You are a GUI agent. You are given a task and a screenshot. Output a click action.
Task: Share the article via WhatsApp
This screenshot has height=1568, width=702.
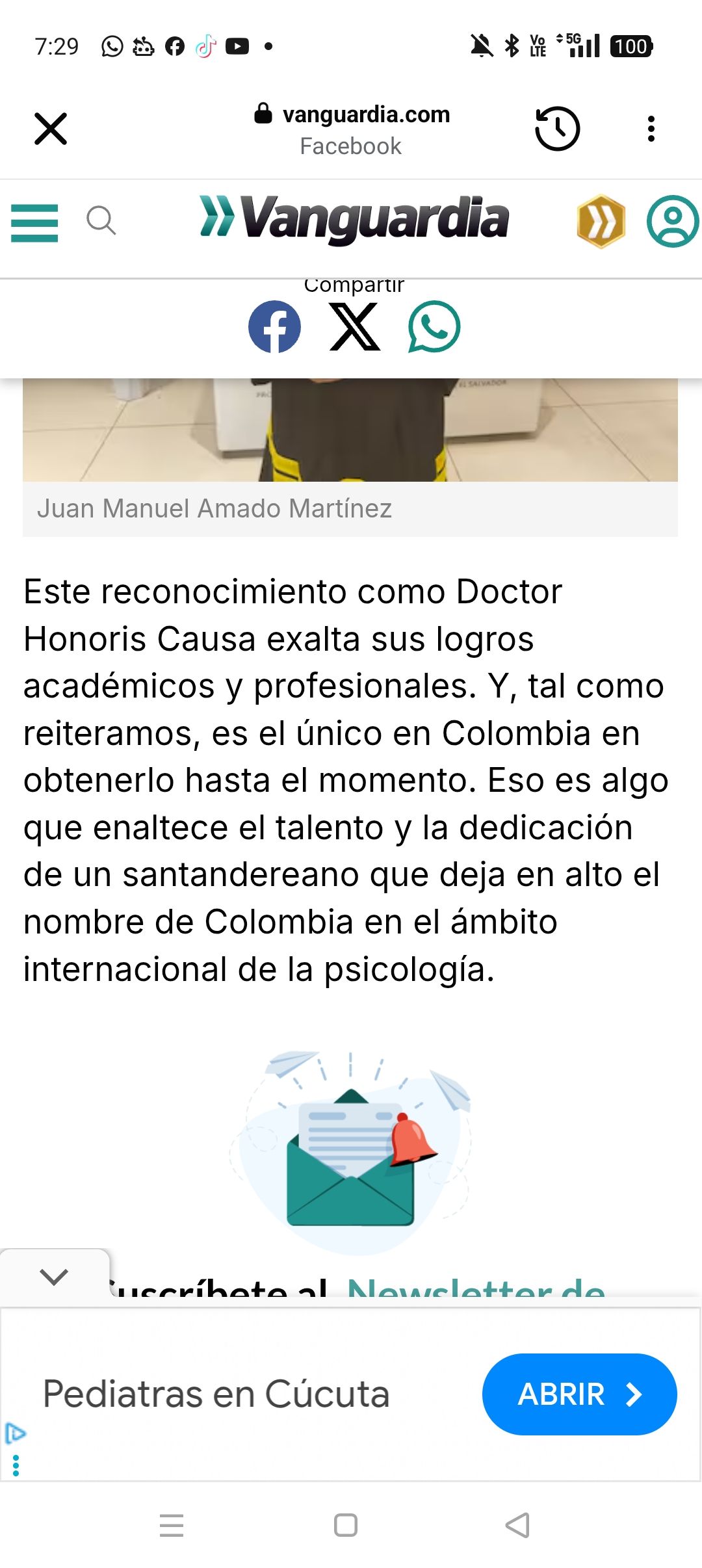point(434,326)
